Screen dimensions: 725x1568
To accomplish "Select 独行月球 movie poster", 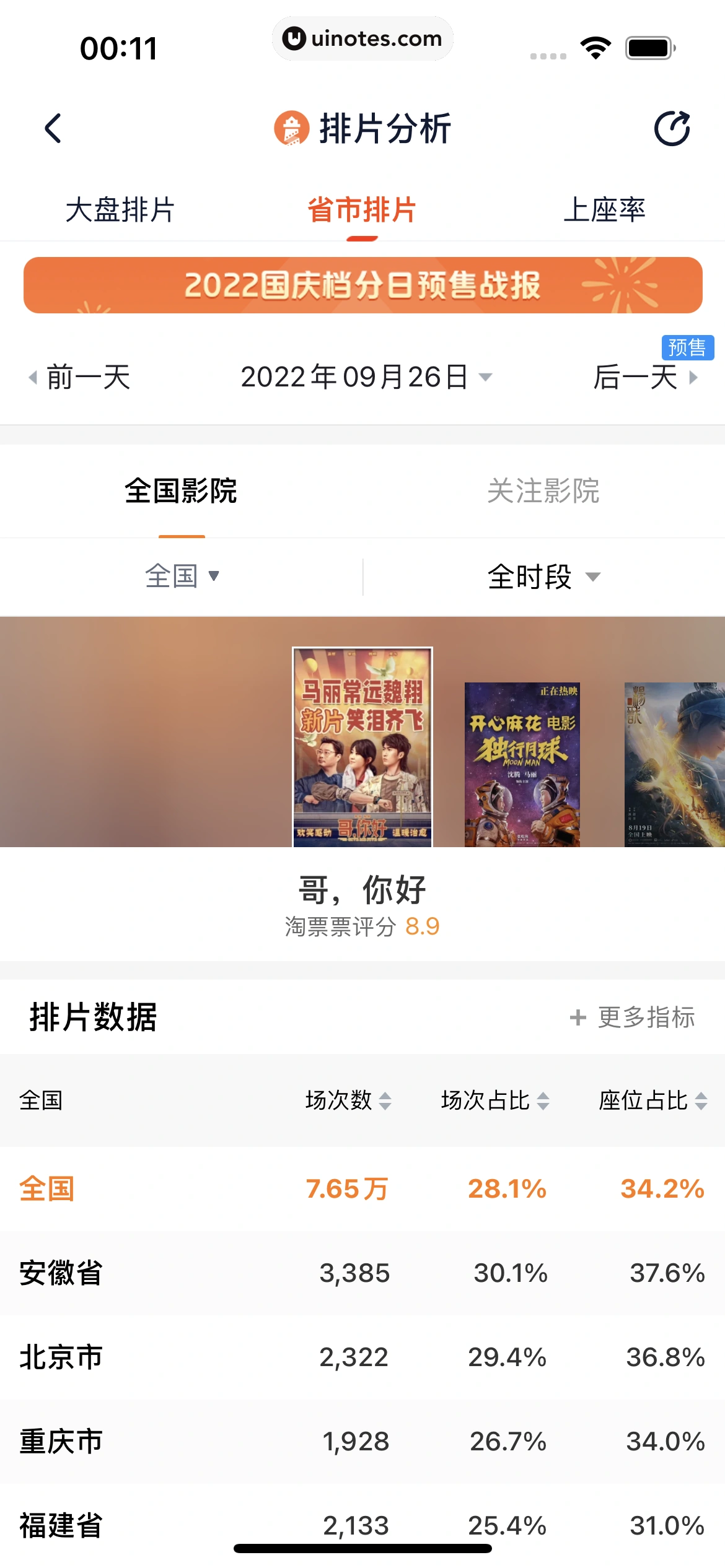I will [x=522, y=764].
